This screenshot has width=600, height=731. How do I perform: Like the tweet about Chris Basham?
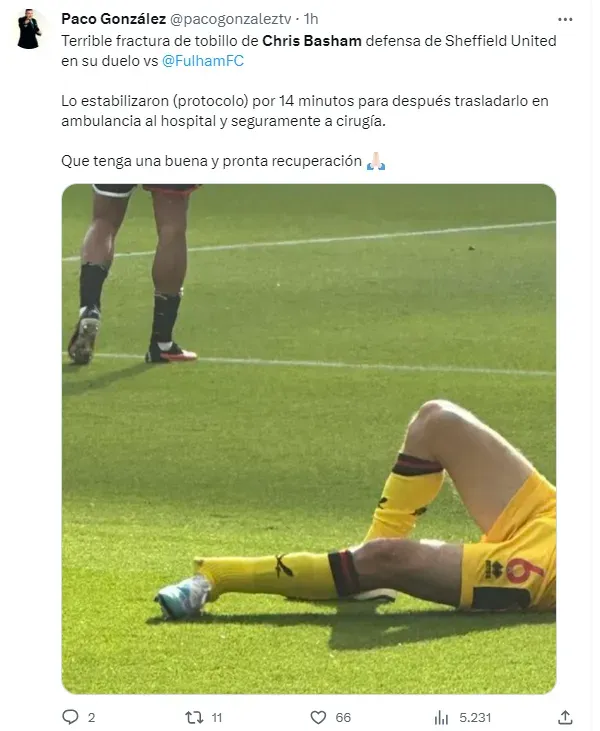point(319,717)
